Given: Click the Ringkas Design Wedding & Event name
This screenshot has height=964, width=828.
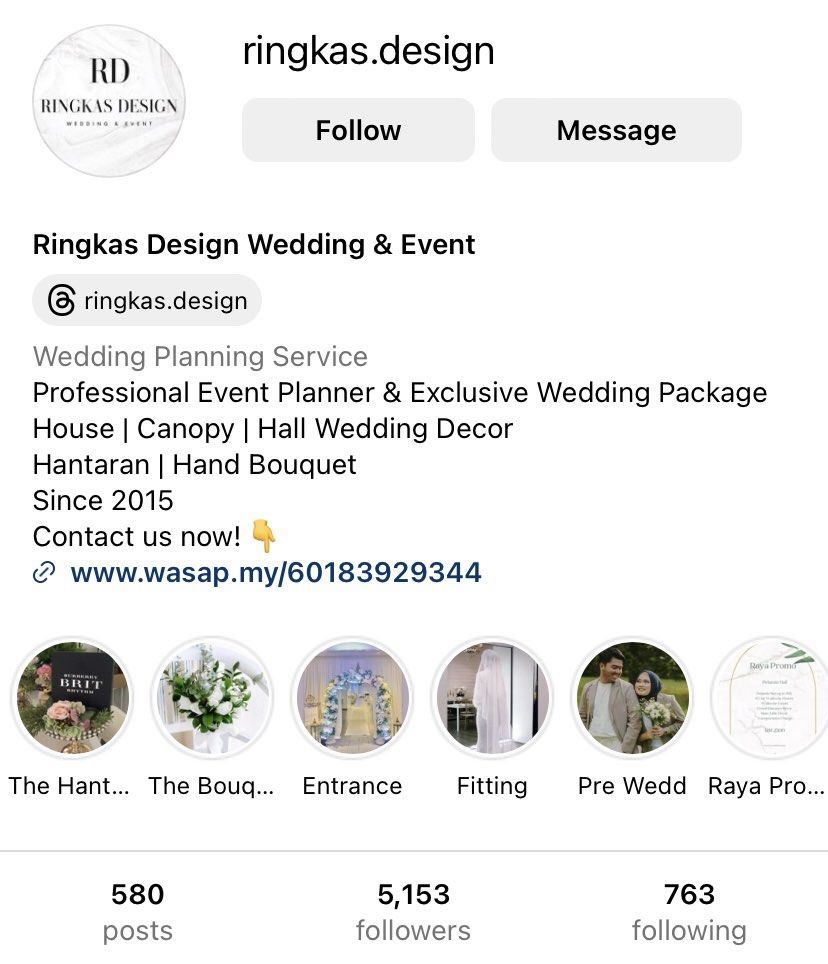Looking at the screenshot, I should (253, 244).
